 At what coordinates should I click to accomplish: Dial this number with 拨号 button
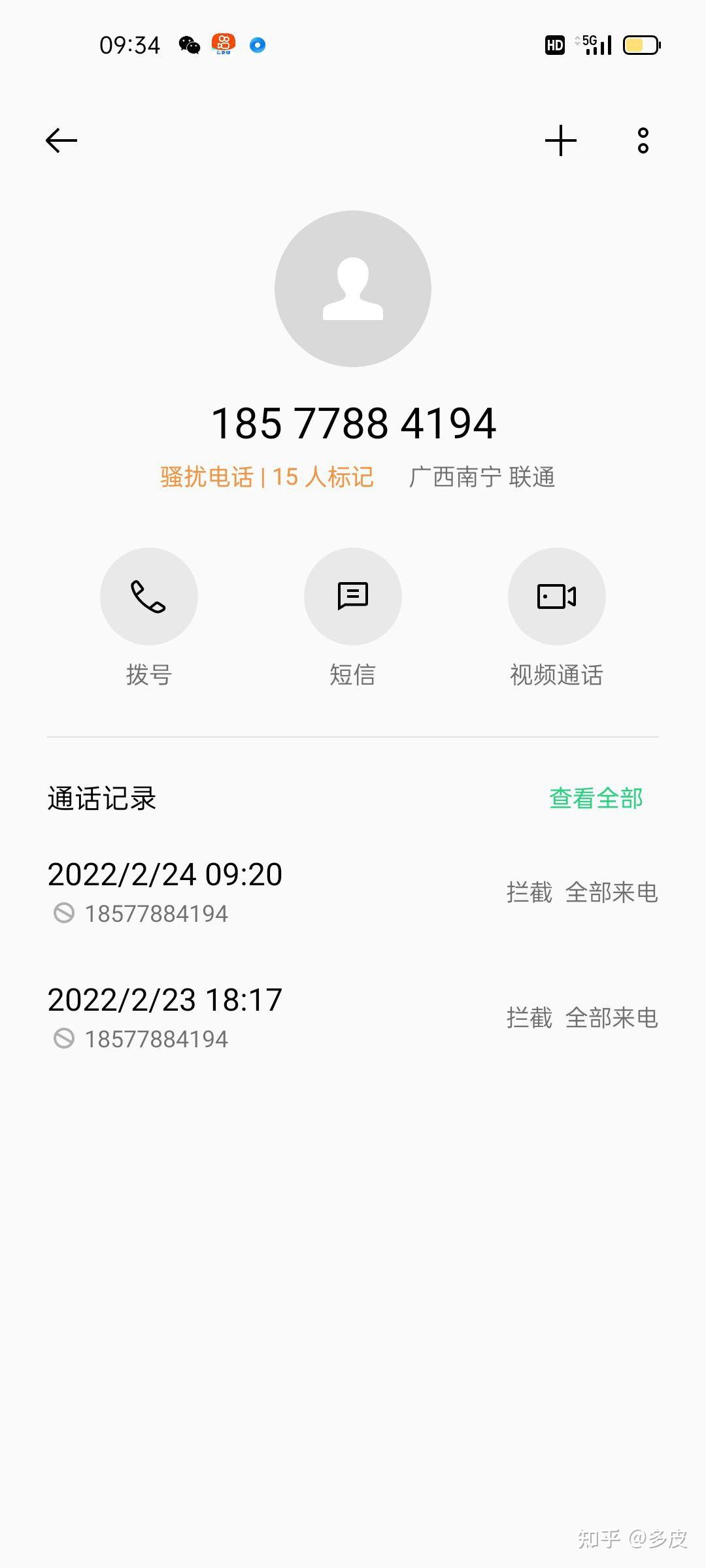[149, 596]
